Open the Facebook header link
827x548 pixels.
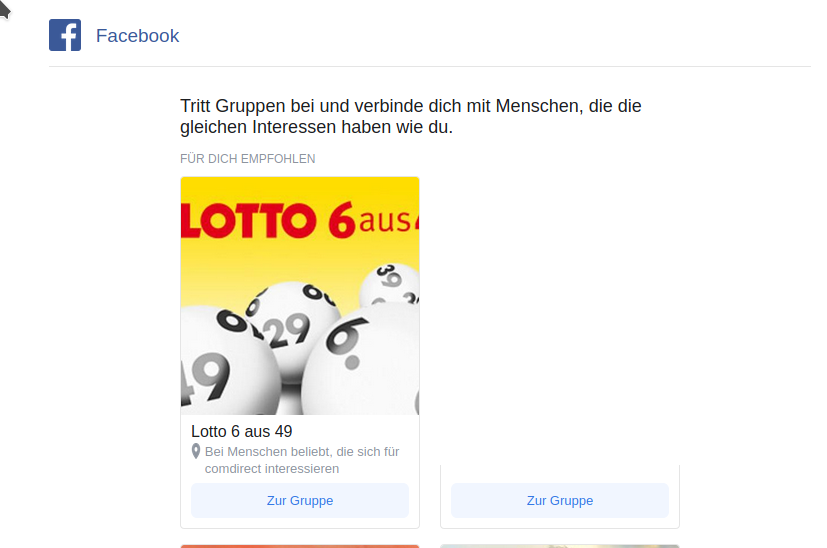137,36
